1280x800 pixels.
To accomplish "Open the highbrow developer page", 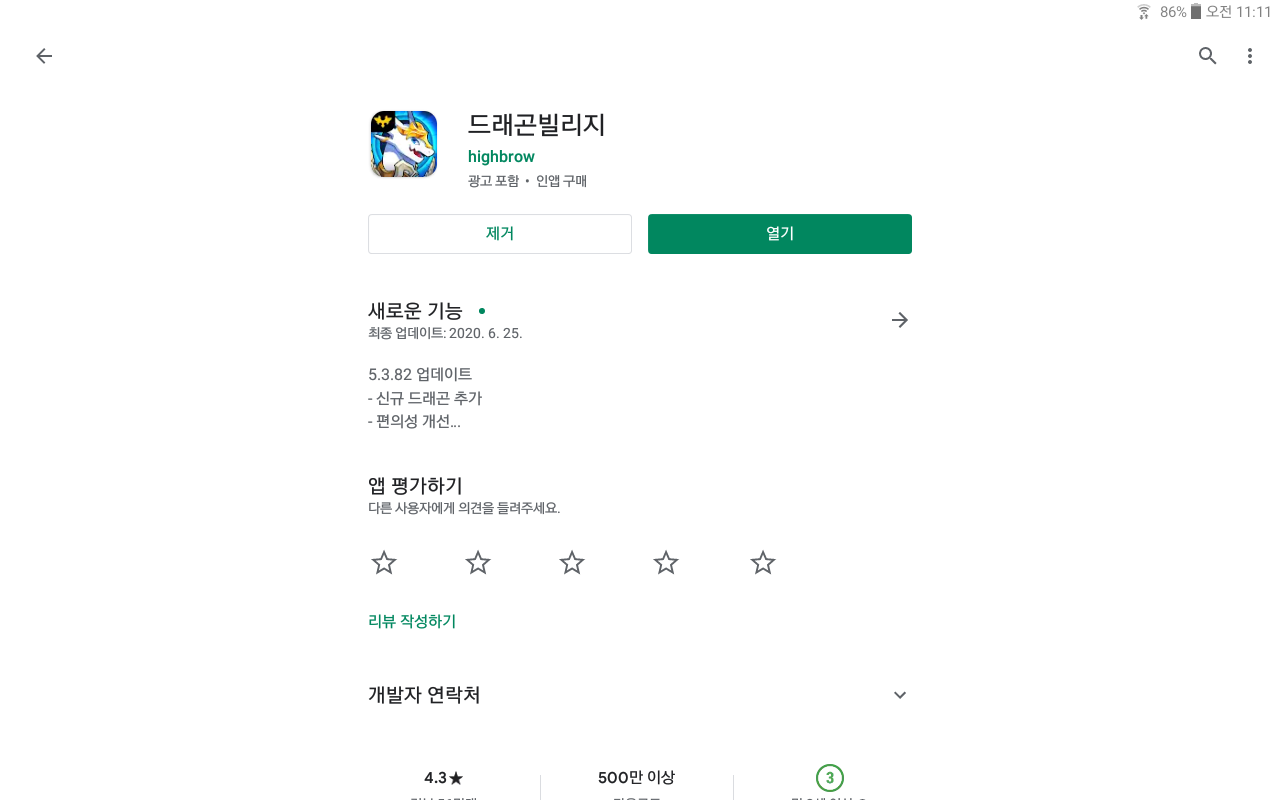I will click(501, 157).
